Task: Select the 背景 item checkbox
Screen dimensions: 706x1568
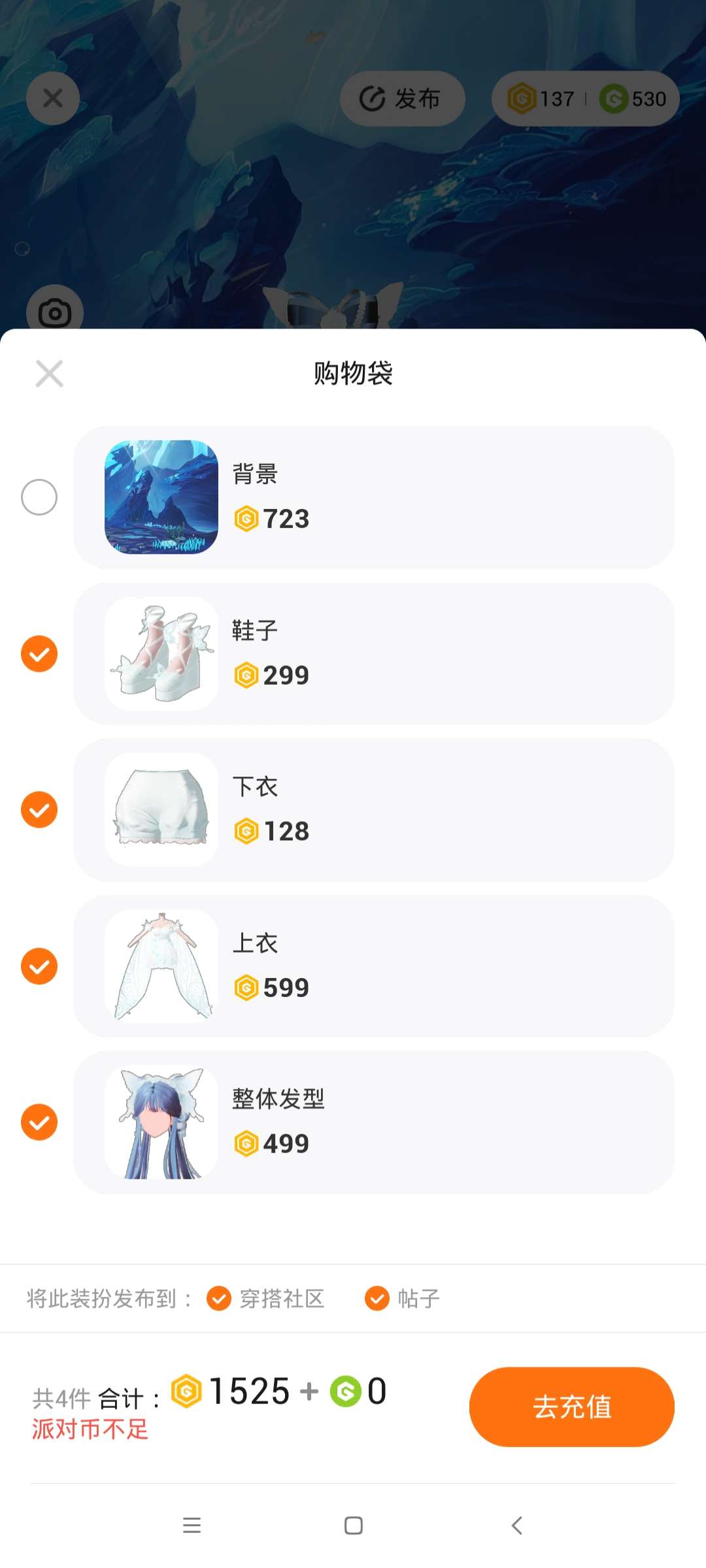Action: click(x=39, y=497)
